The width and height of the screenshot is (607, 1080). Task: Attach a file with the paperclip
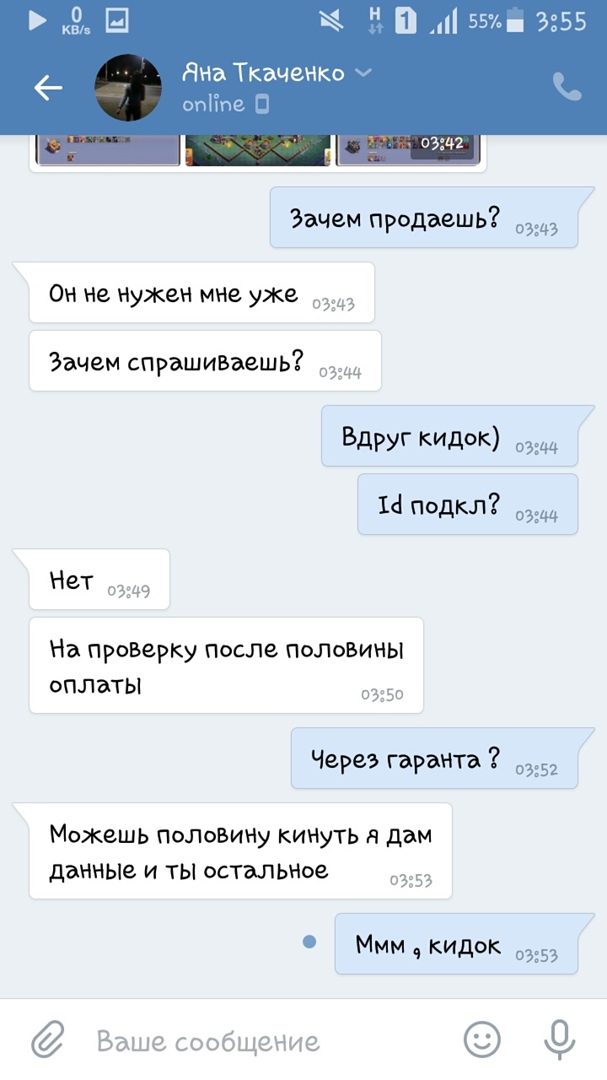47,1040
